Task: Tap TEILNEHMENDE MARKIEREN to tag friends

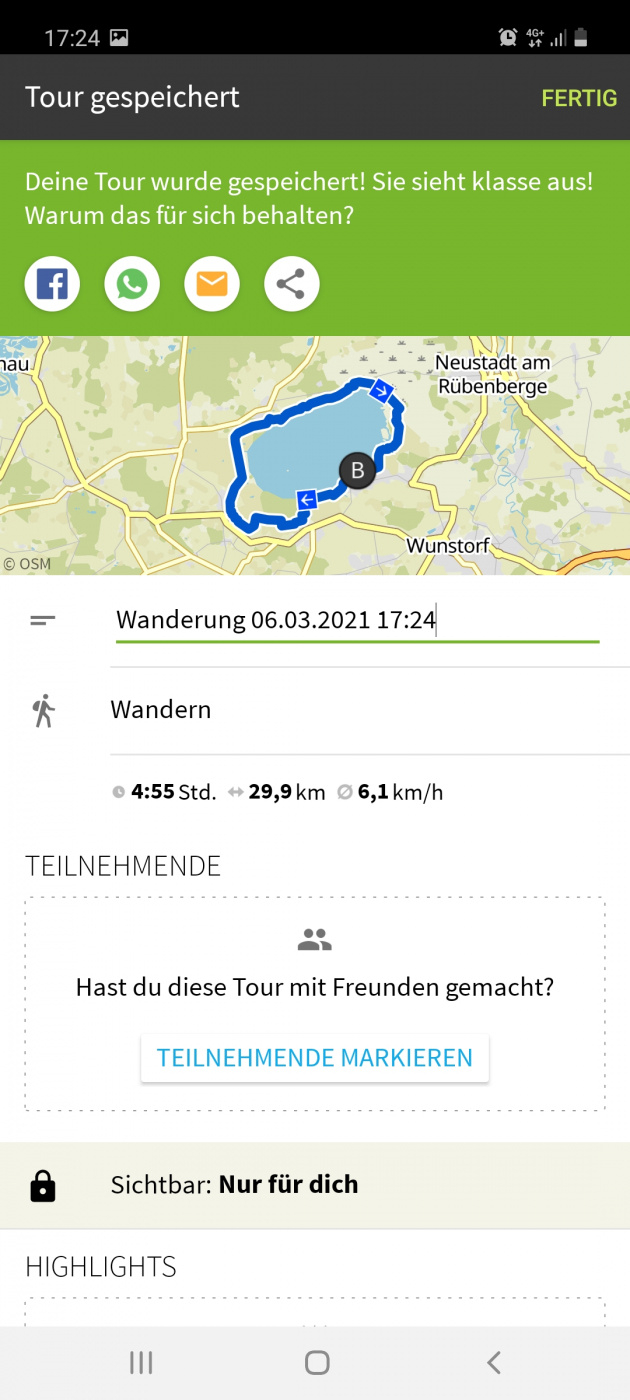Action: click(315, 1058)
